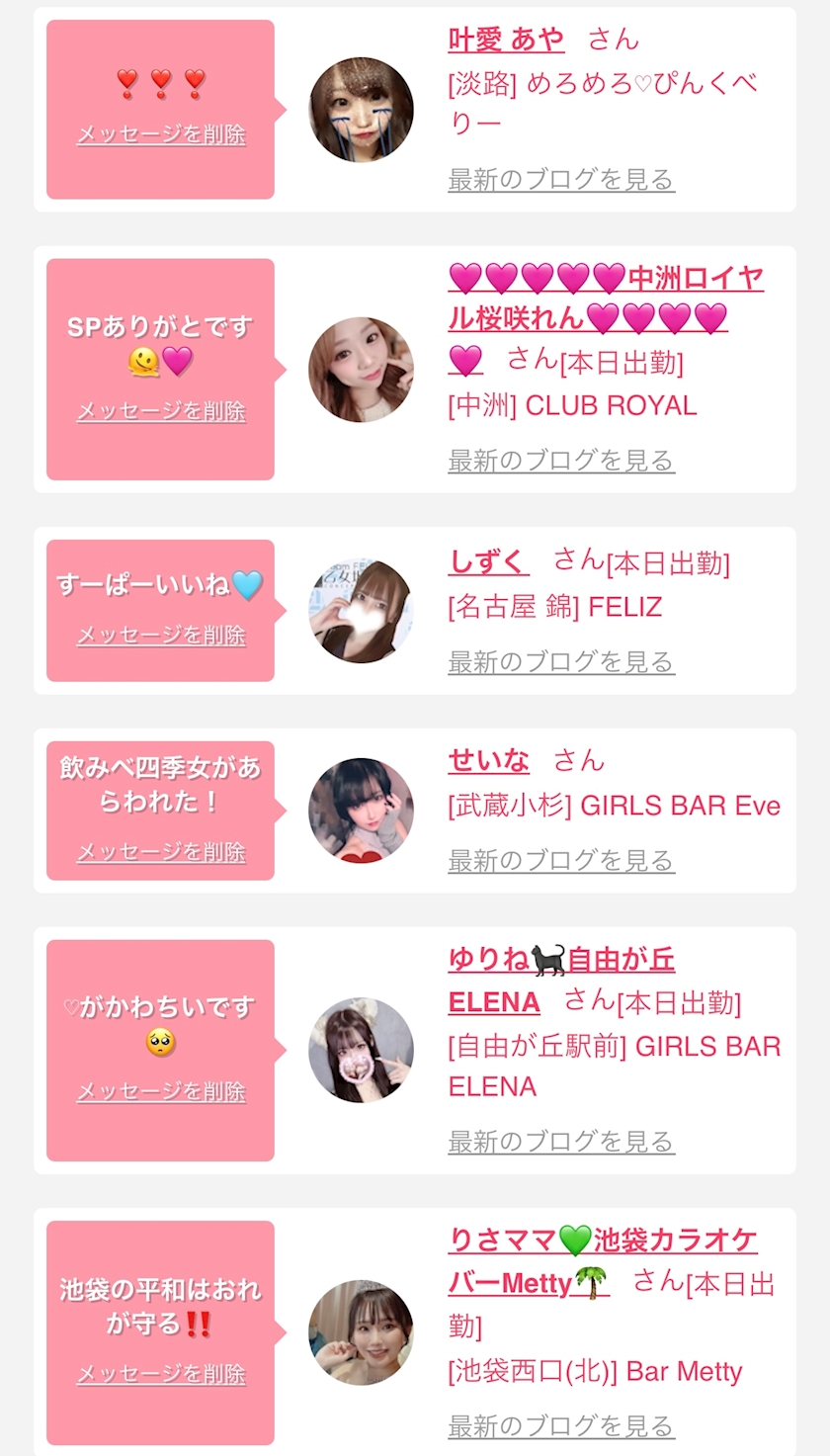Tap せいな's round profile photo
The image size is (830, 1456).
(361, 811)
